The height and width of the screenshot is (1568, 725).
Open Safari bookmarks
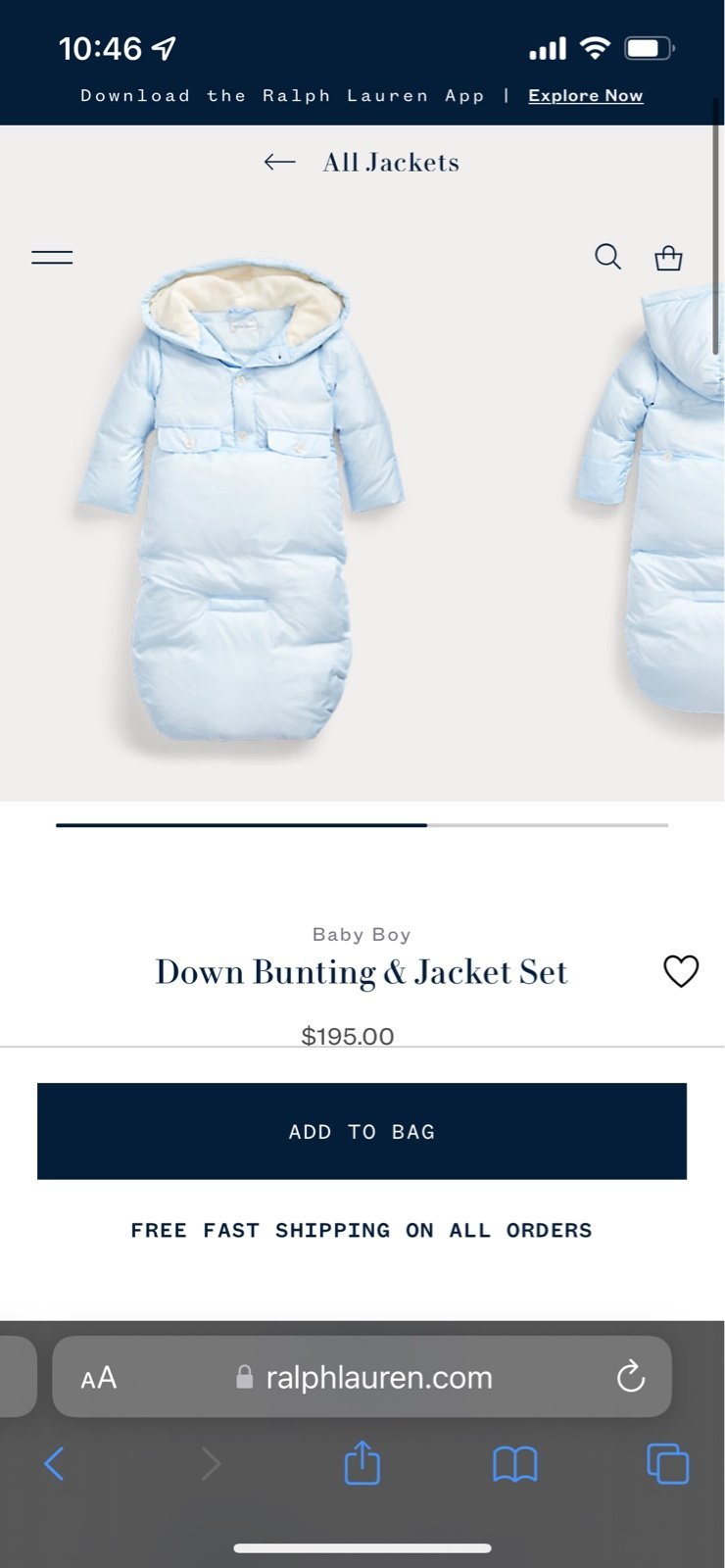(514, 1465)
